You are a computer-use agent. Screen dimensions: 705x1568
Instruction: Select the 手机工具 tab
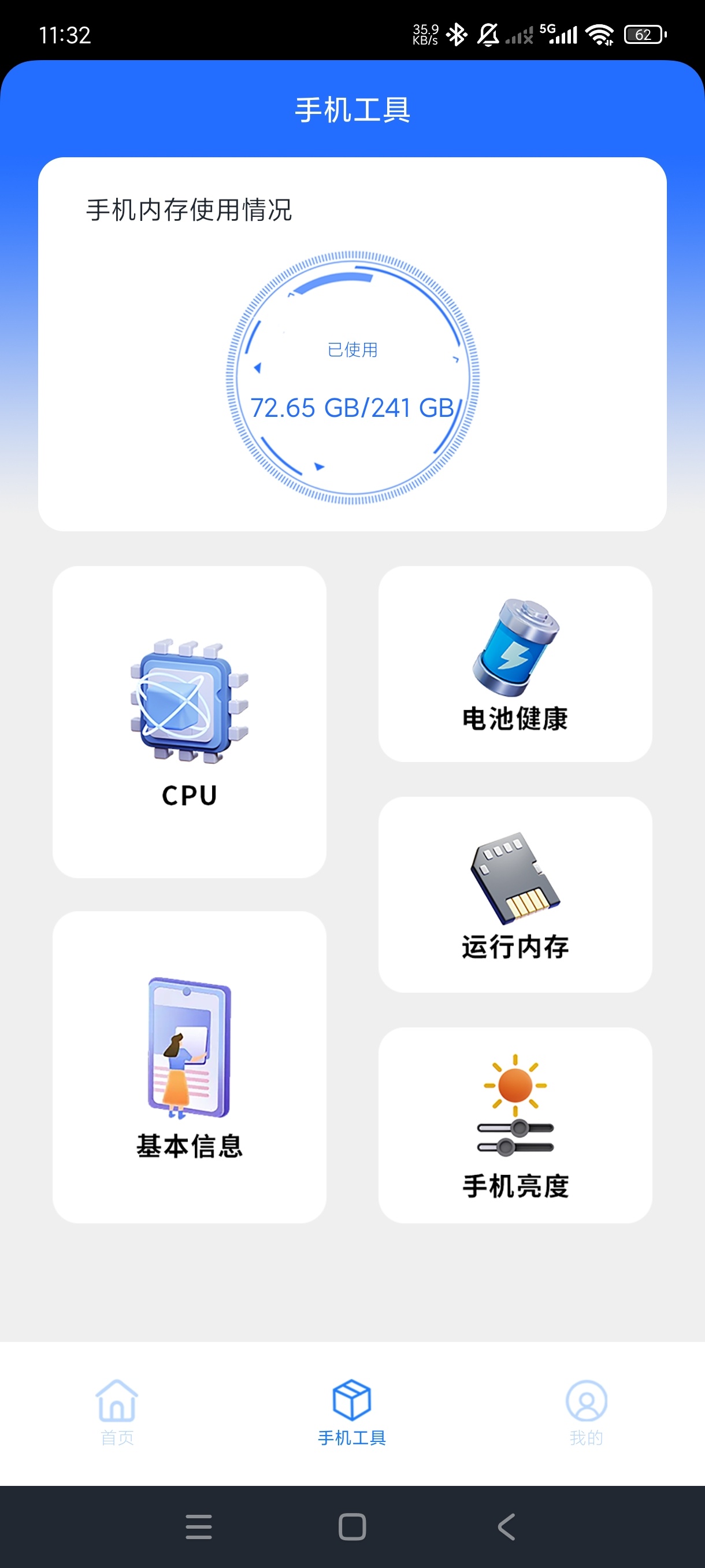tap(352, 1412)
